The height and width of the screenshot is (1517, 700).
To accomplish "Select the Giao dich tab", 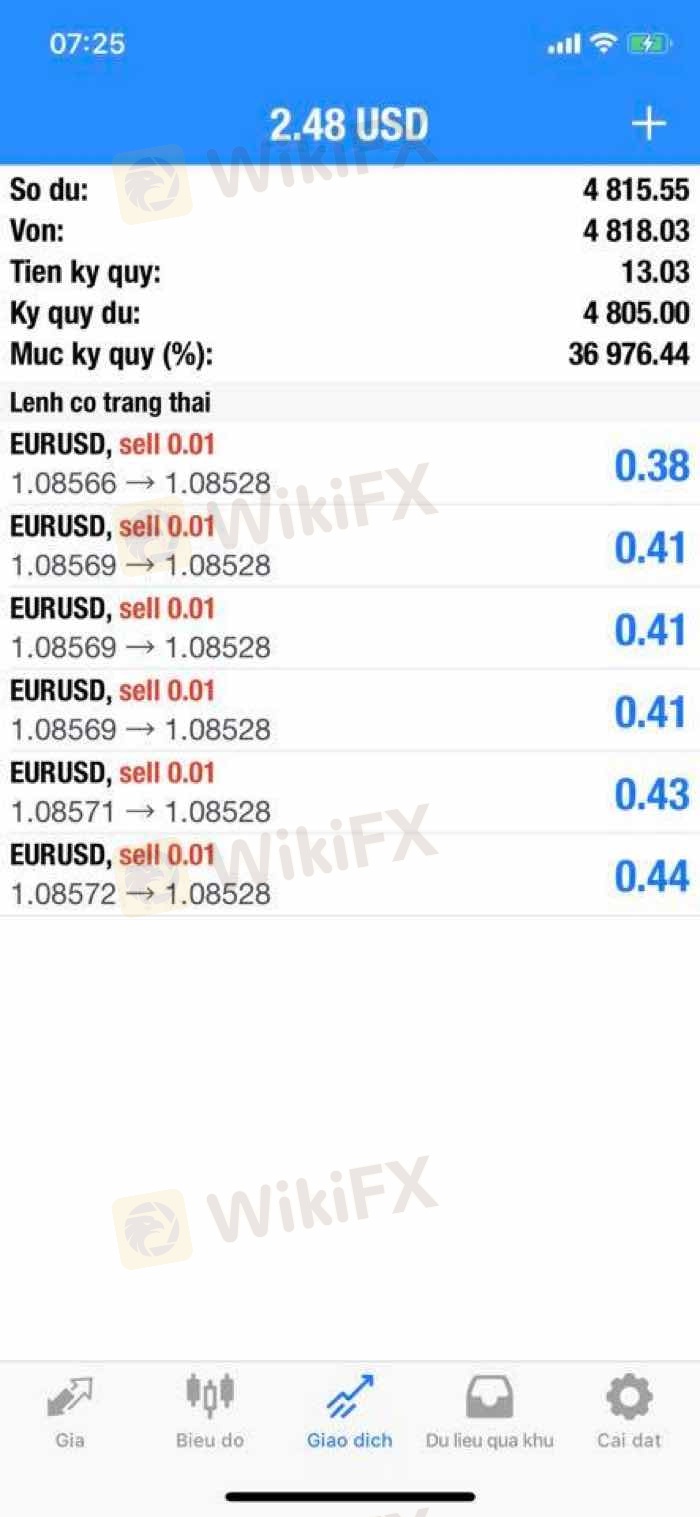I will [x=350, y=1412].
